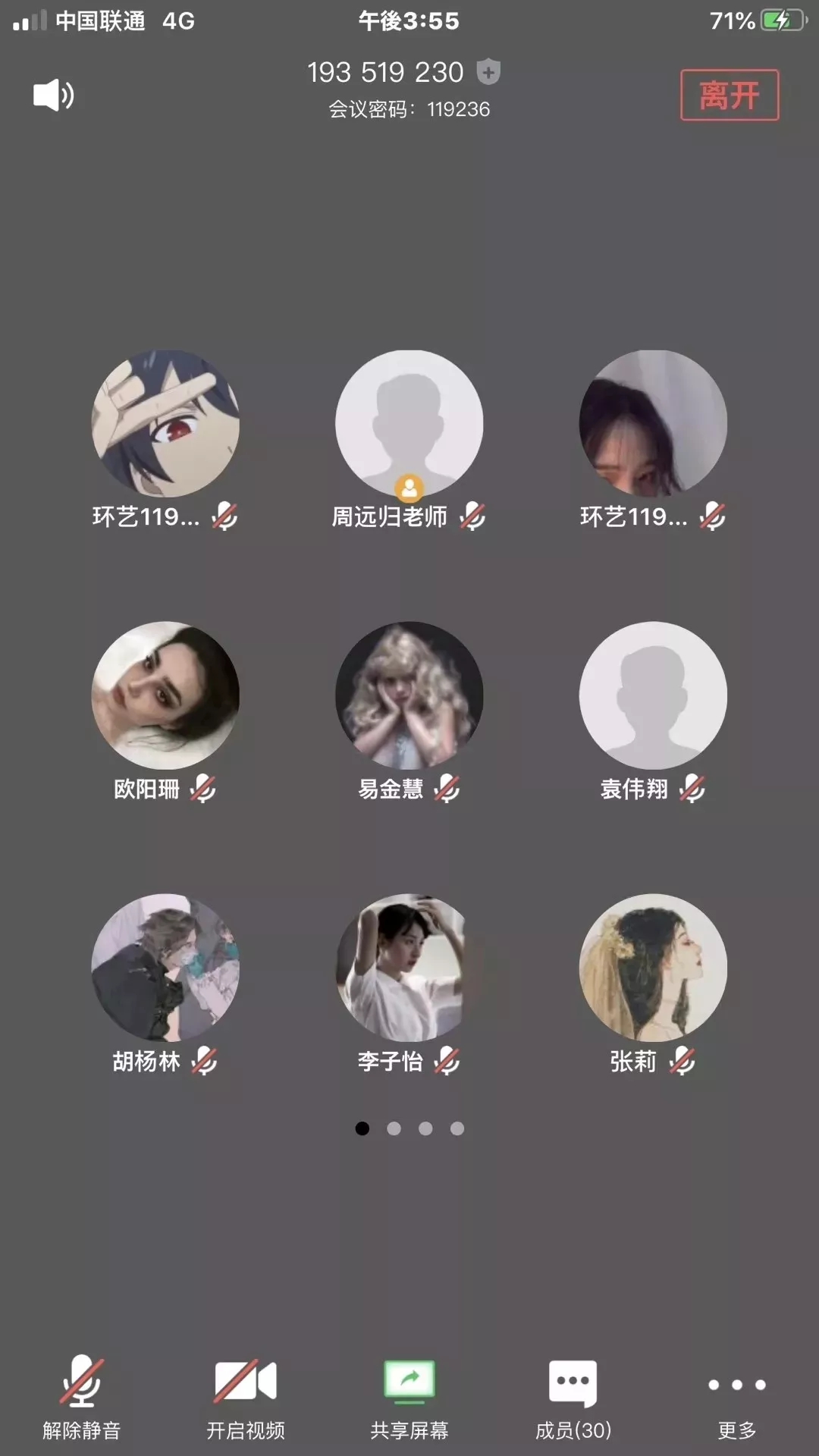Unmute microphone via 解除静音
This screenshot has width=819, height=1456.
(82, 1398)
